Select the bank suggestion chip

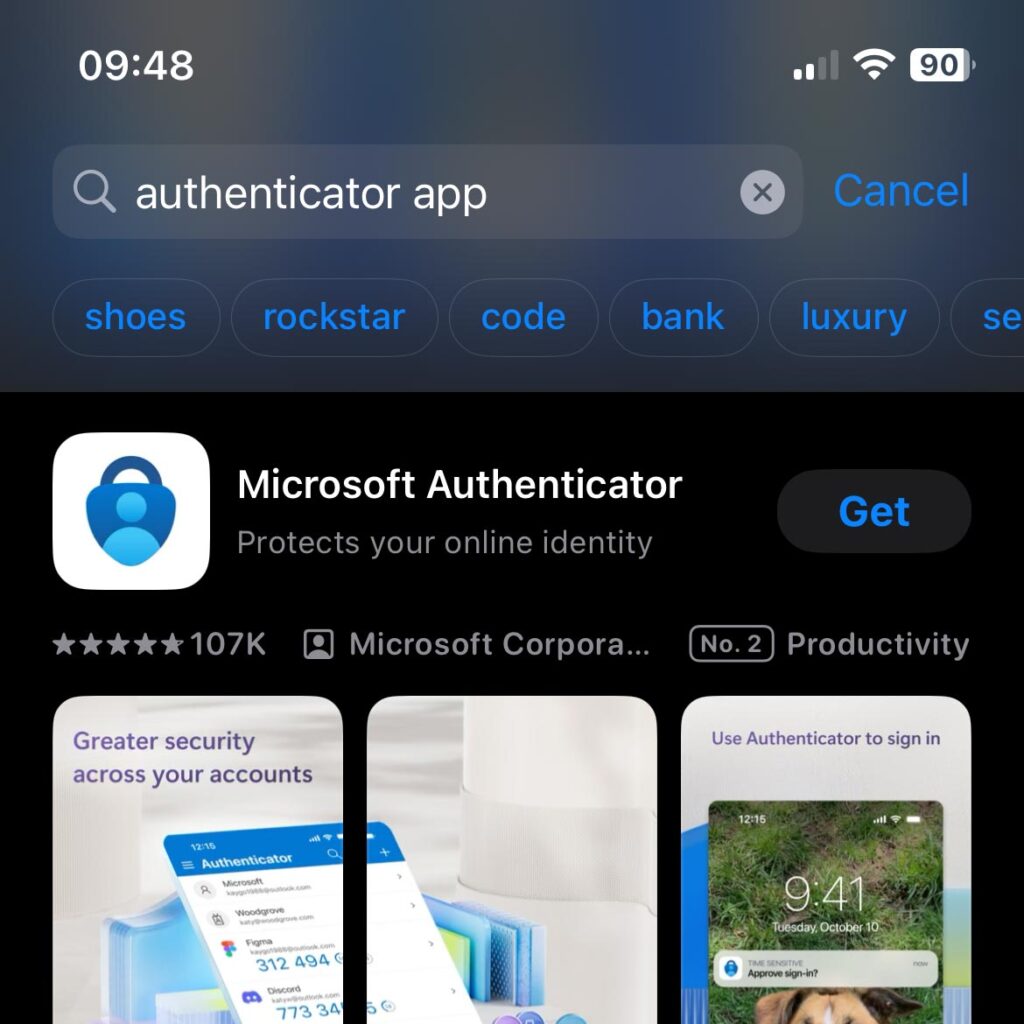[x=683, y=318]
